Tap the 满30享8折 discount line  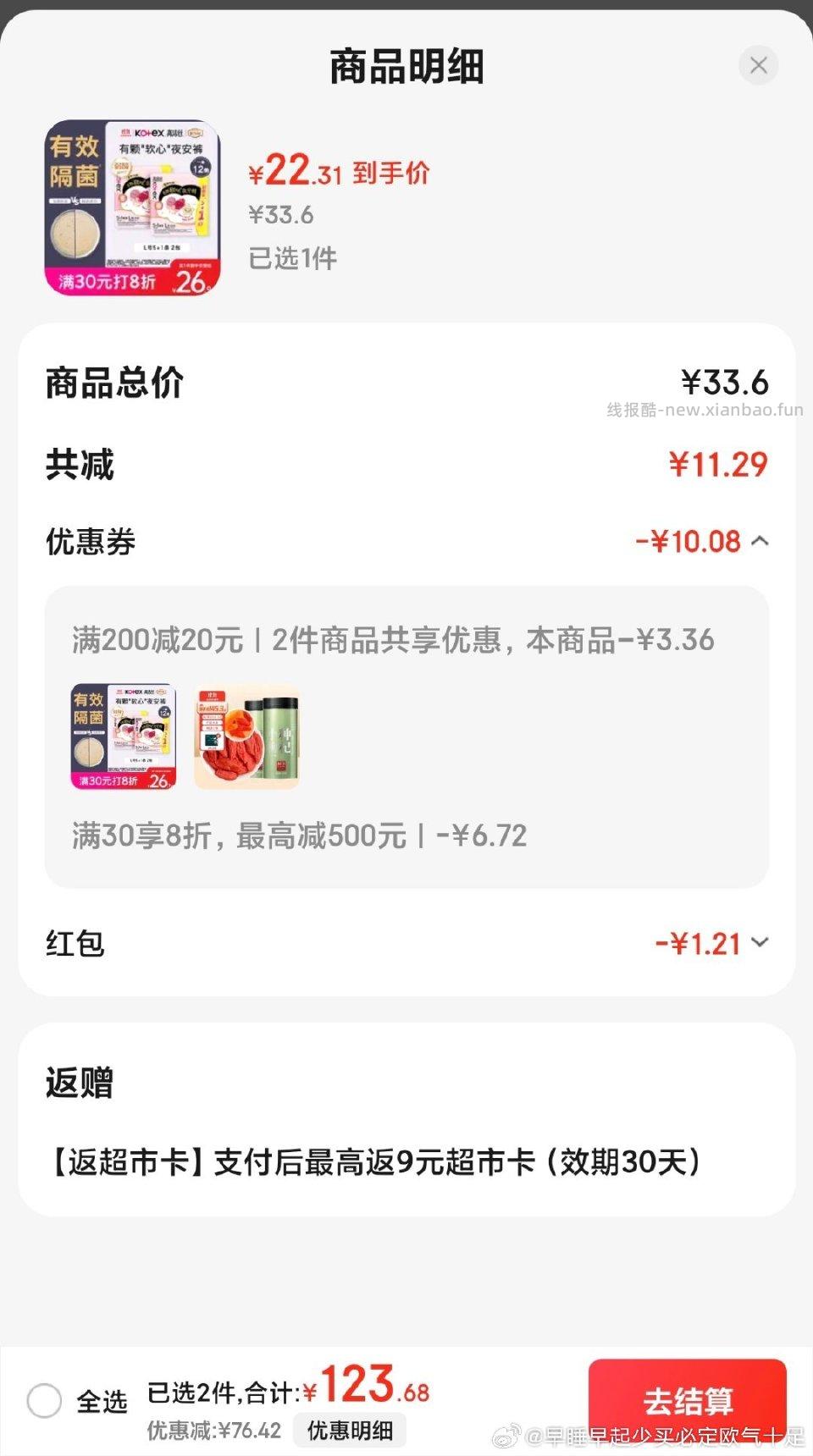point(299,836)
